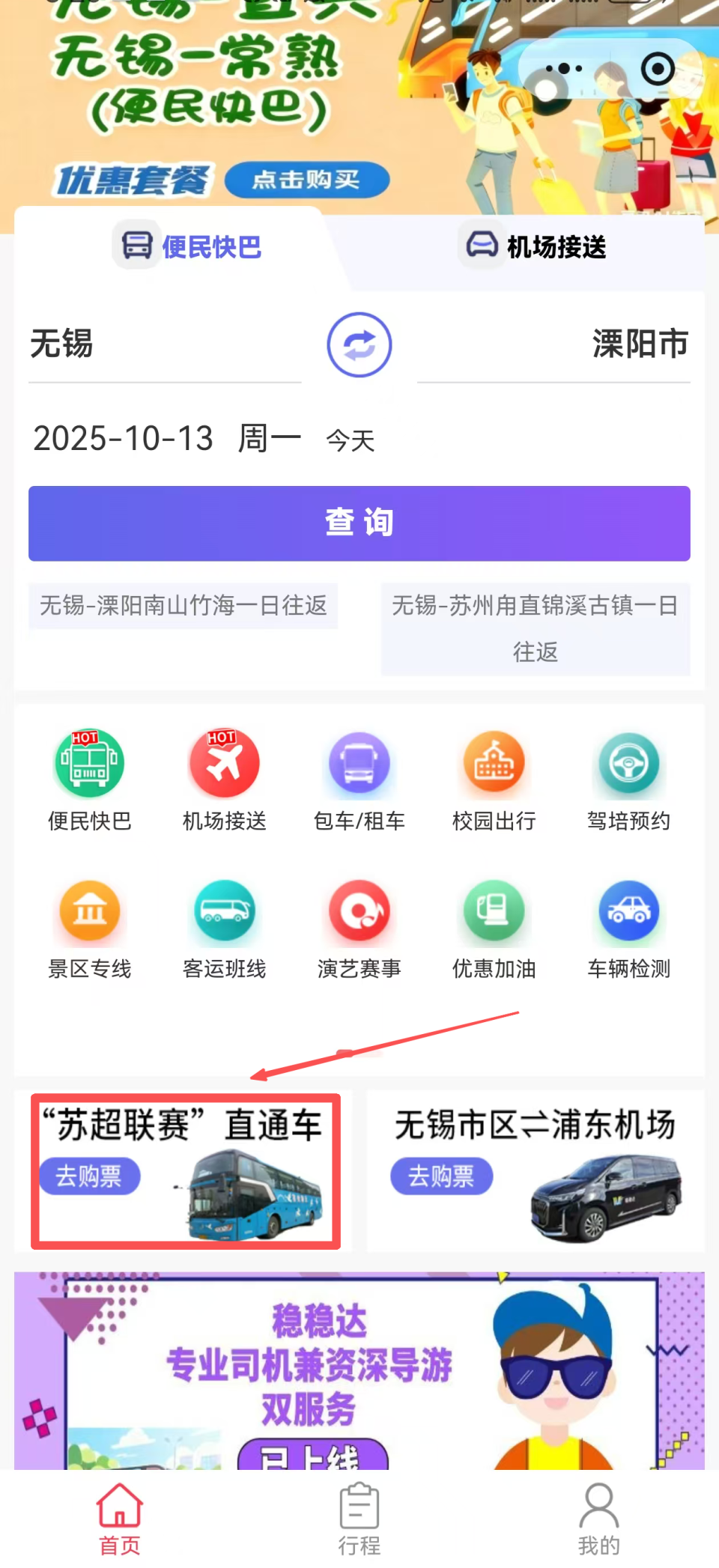
Task: Select the 校园出行 campus travel icon
Action: (x=494, y=764)
